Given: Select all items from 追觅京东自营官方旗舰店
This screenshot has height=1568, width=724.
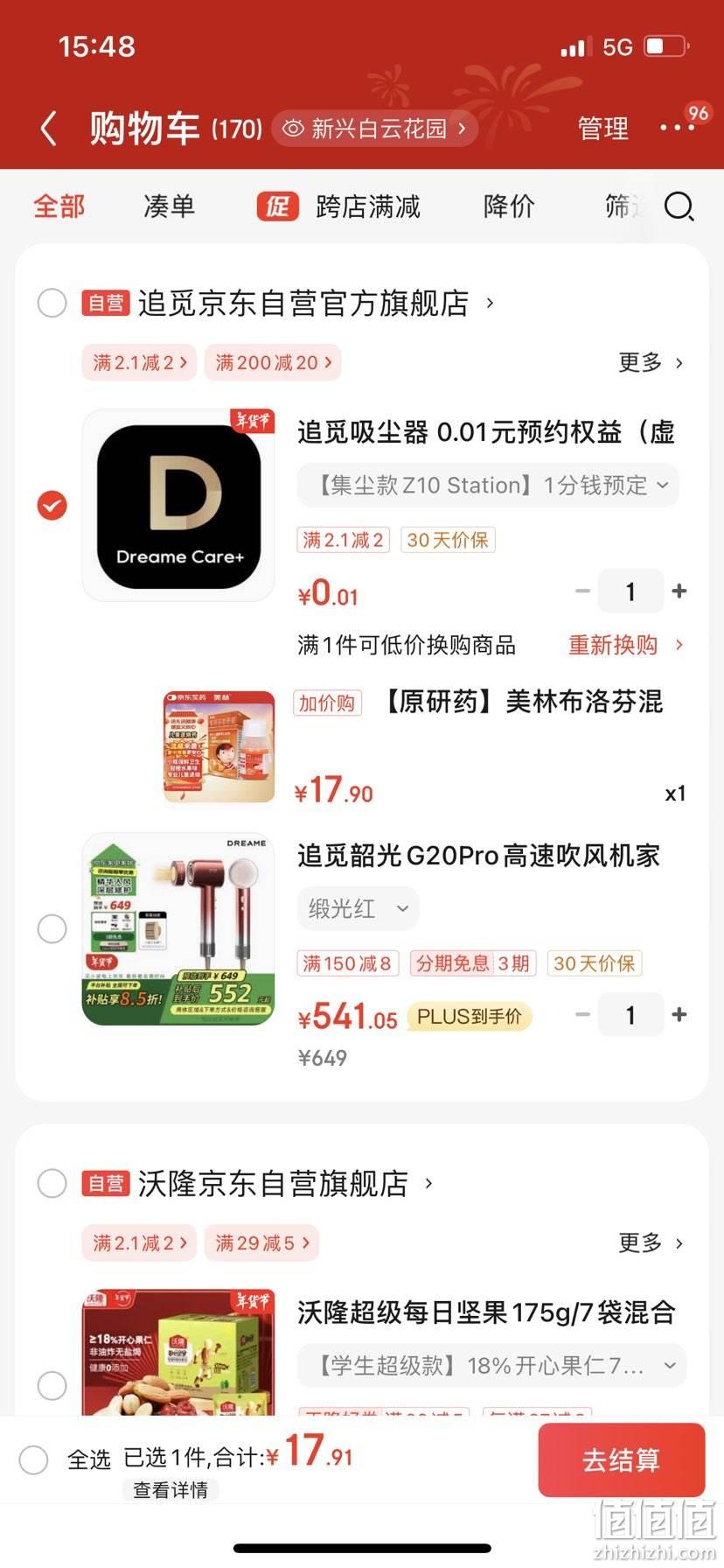Looking at the screenshot, I should 52,304.
